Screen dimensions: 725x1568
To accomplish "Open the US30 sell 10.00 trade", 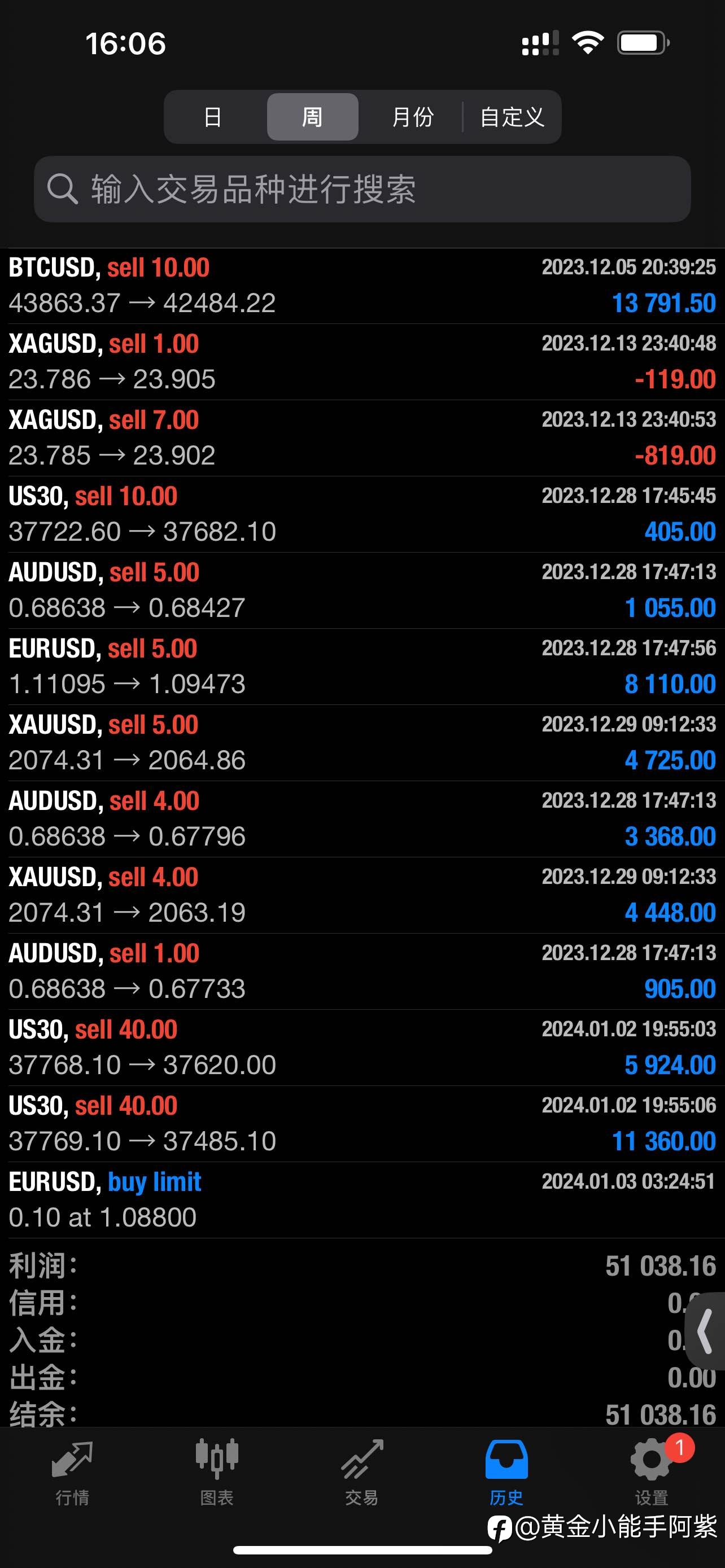I will [x=362, y=514].
